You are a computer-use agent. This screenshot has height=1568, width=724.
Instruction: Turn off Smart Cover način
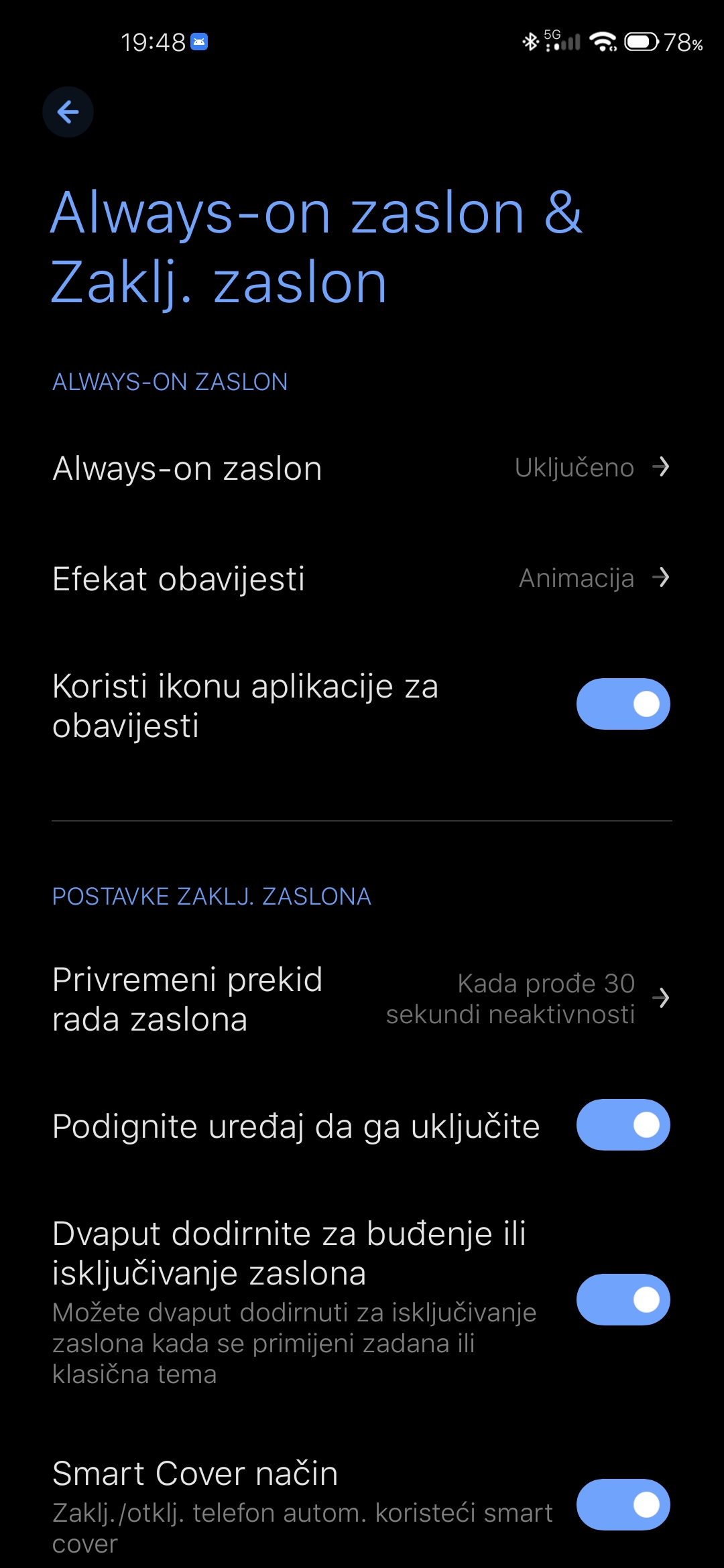623,1504
